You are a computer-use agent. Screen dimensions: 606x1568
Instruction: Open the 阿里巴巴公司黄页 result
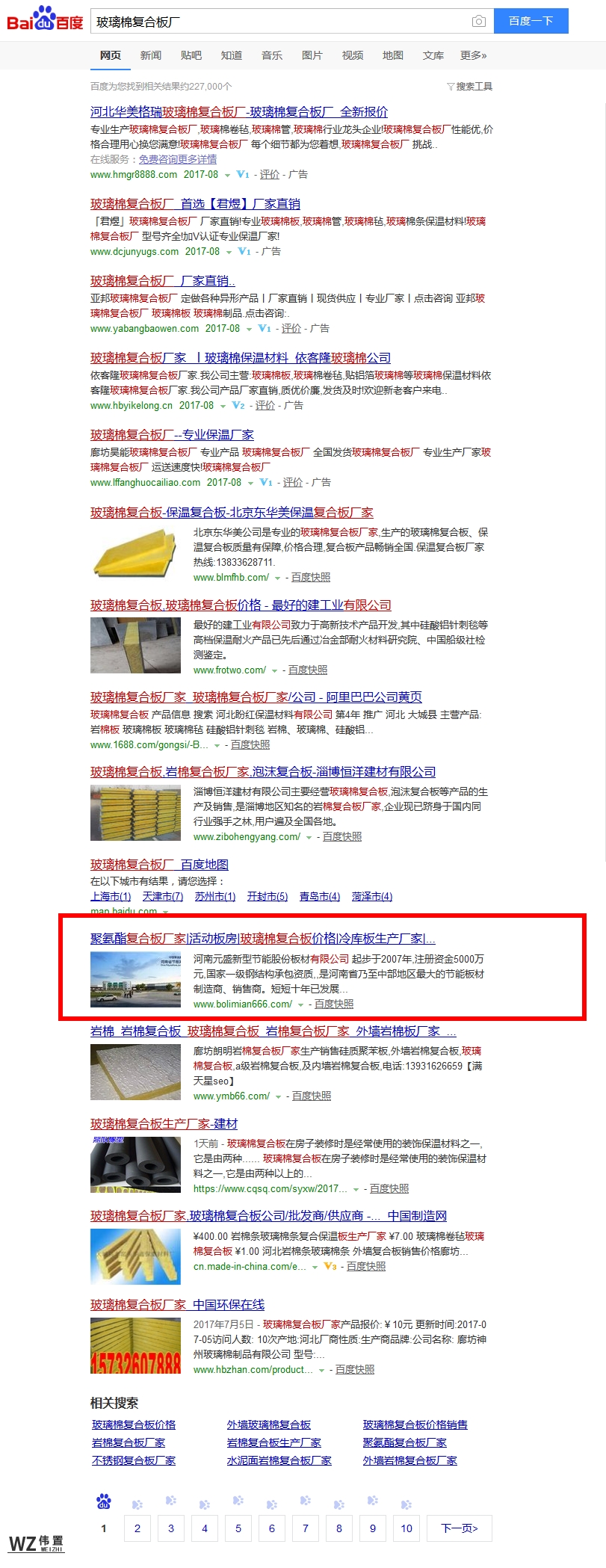[x=256, y=697]
